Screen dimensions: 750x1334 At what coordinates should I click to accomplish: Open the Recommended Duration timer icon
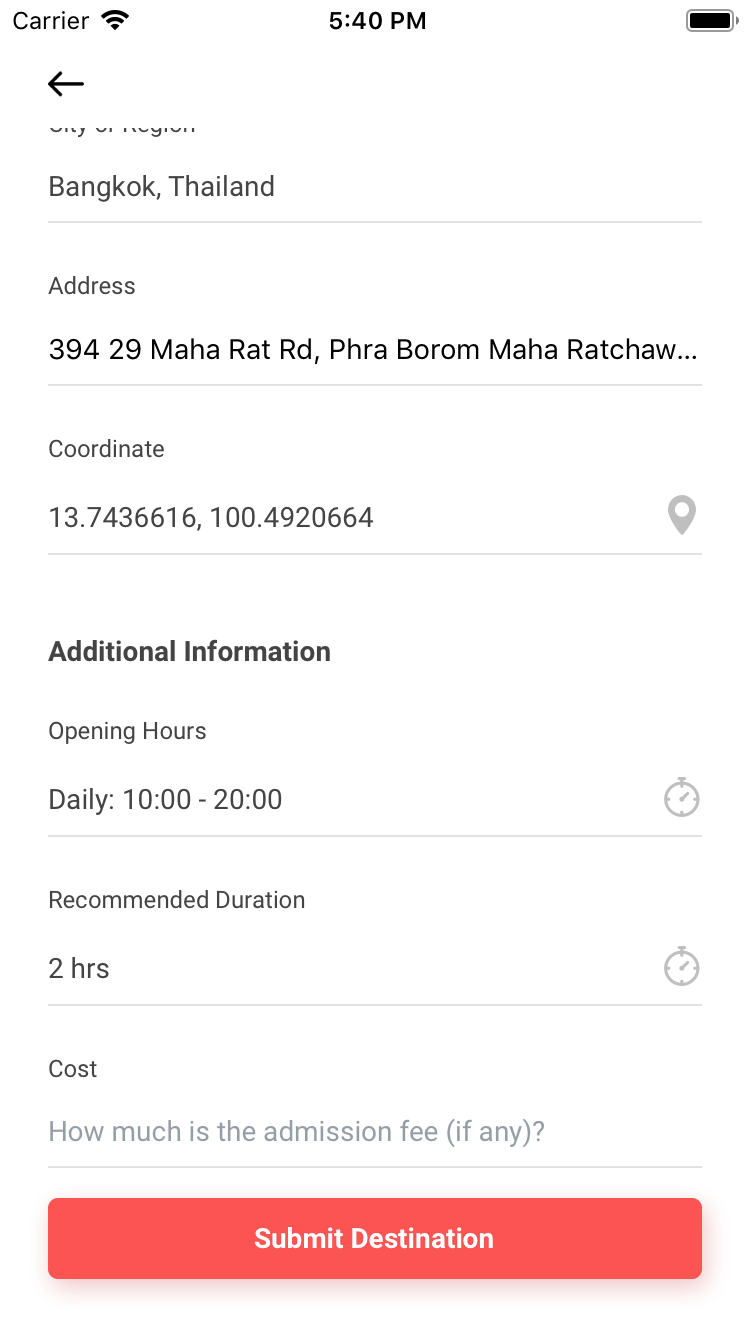[x=682, y=967]
